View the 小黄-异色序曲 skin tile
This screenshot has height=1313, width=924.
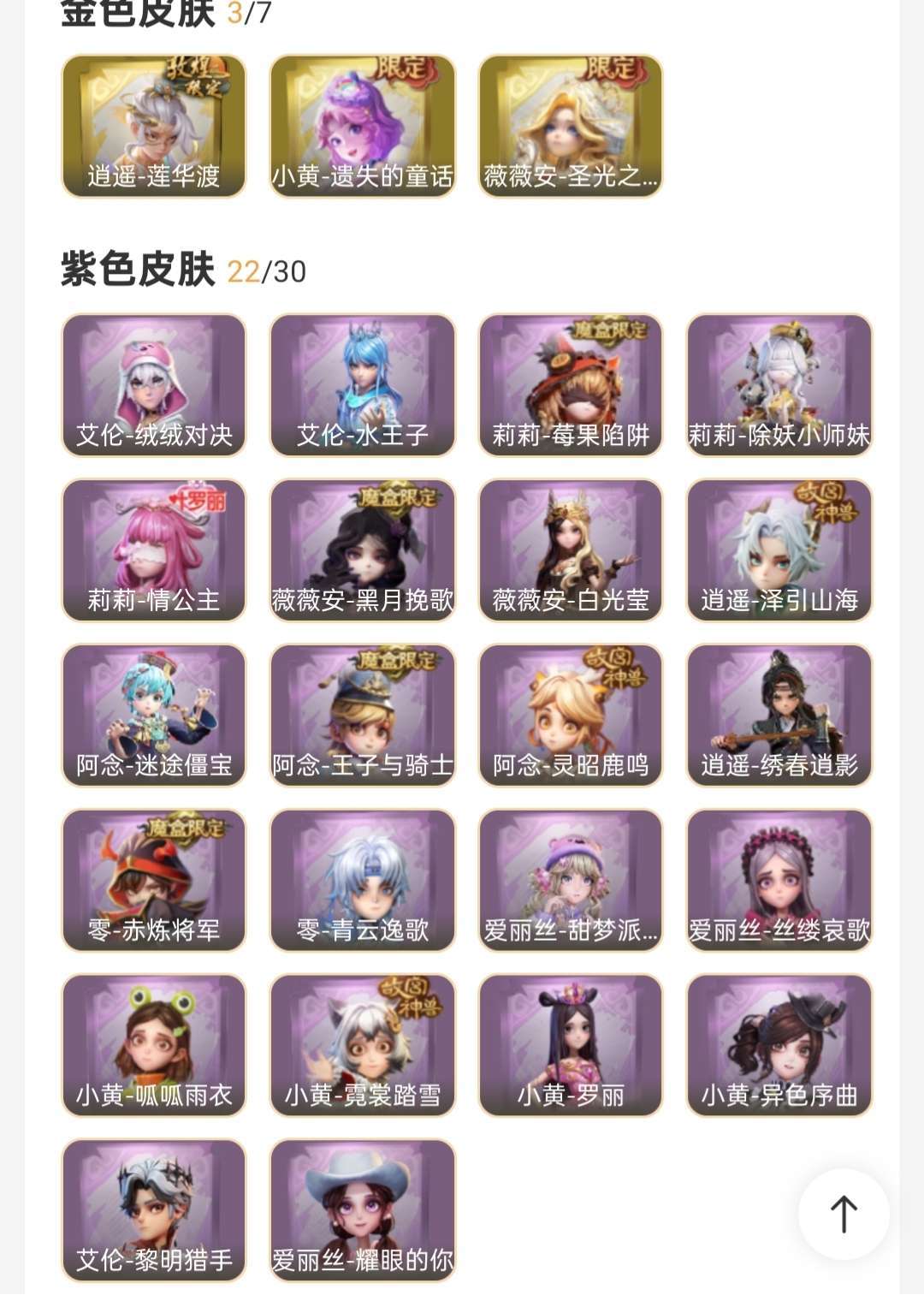pyautogui.click(x=779, y=1046)
